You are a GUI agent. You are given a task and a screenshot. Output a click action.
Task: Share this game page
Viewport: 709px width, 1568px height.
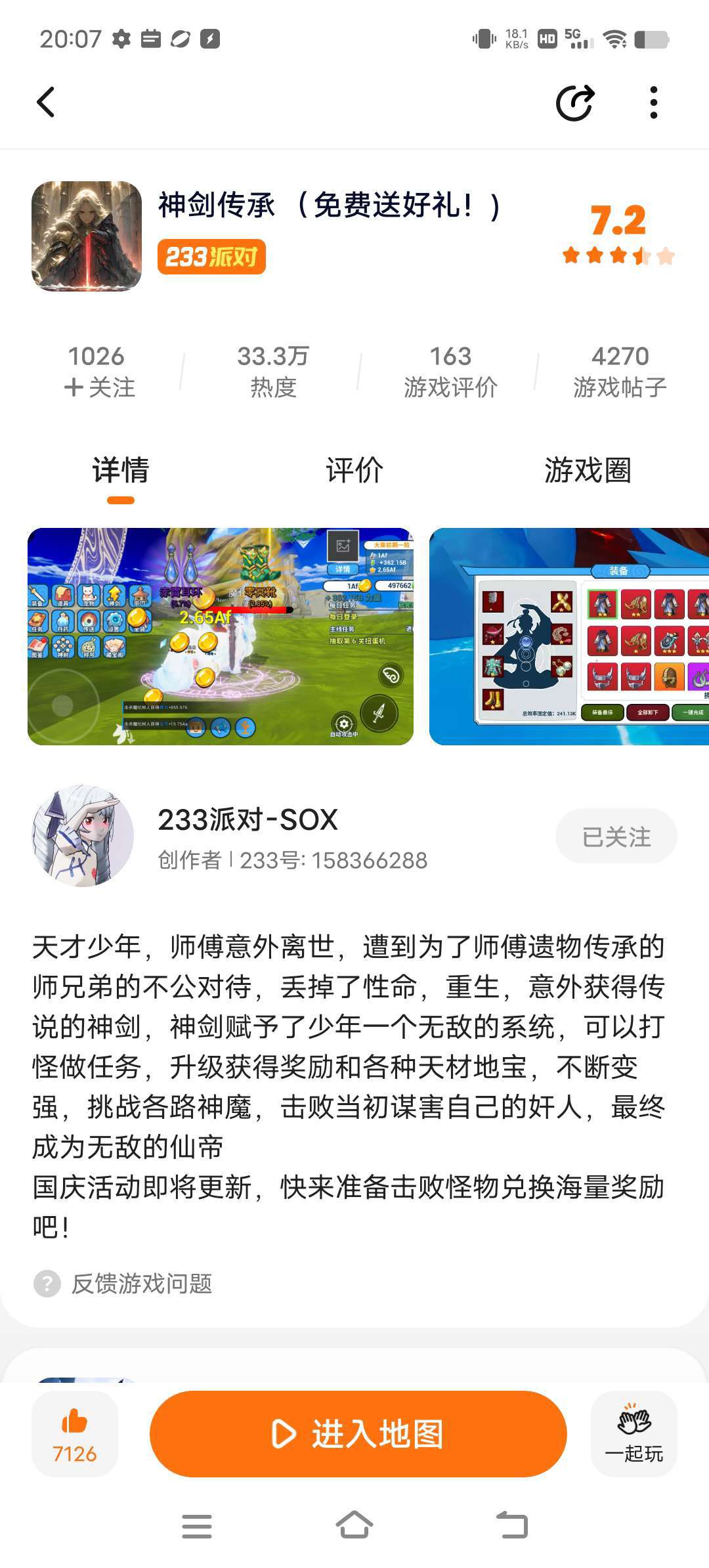coord(575,102)
